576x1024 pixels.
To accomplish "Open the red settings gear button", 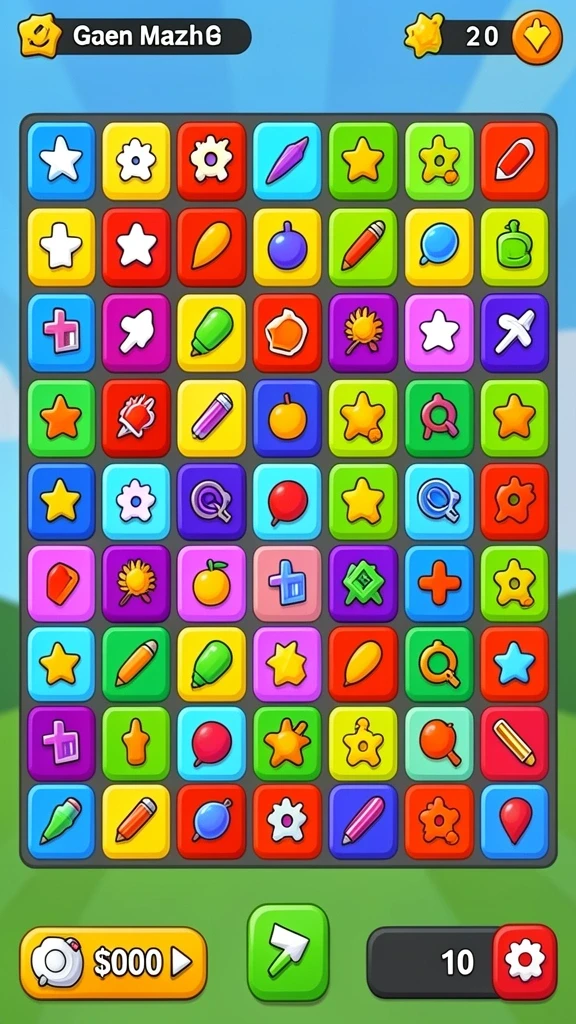I will coord(524,961).
